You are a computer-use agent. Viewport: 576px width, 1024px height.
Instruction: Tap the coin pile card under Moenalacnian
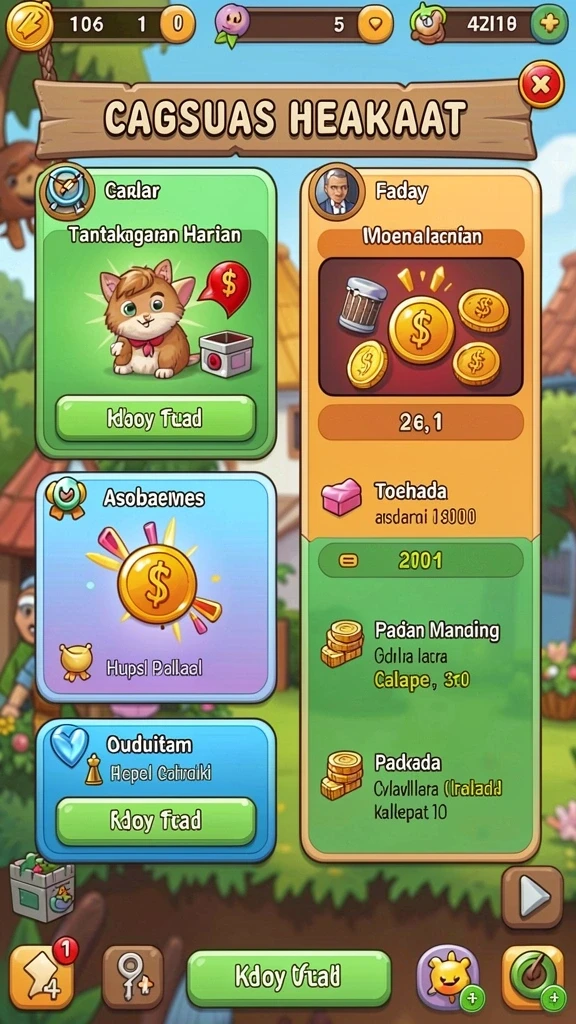coord(421,327)
